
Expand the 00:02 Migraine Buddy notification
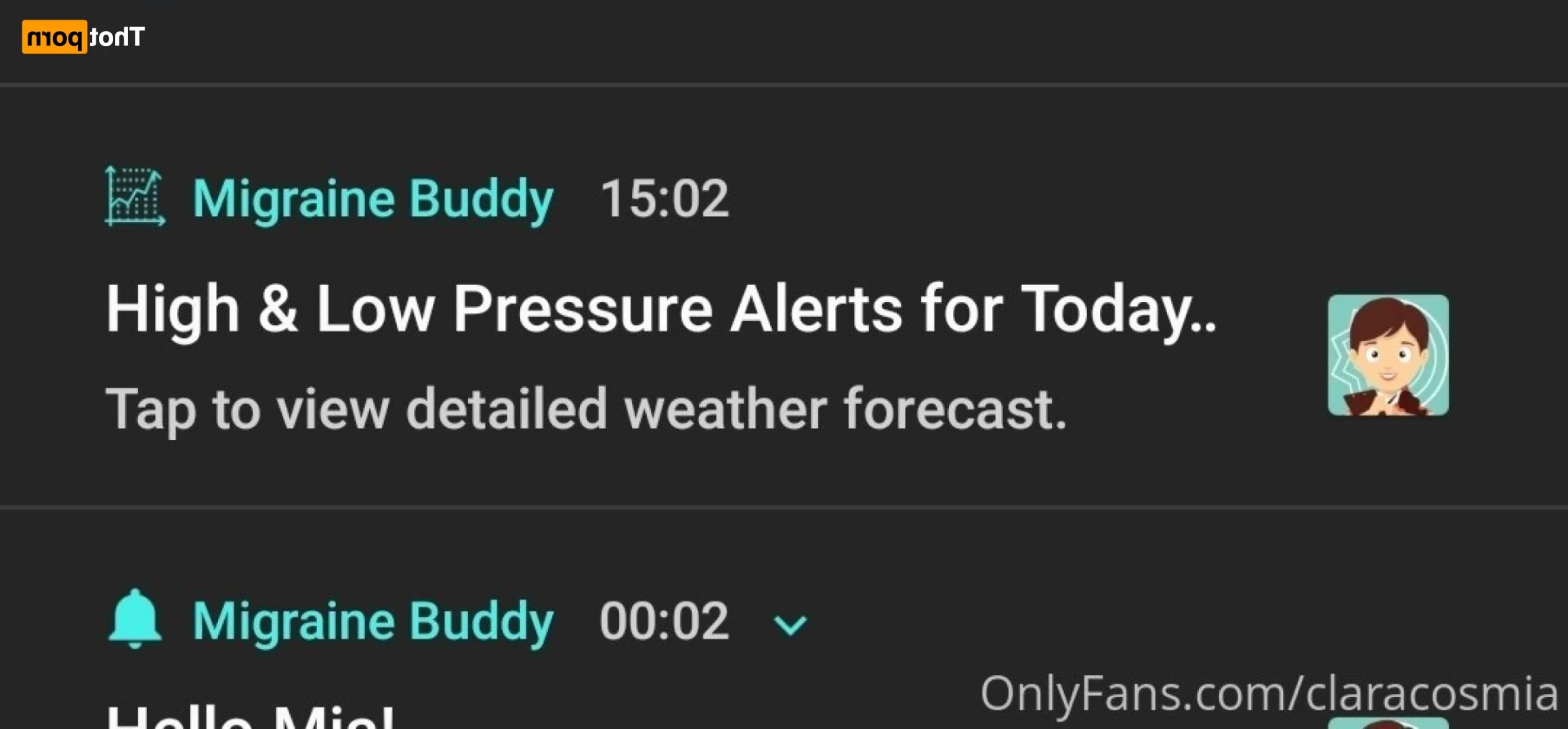coord(790,624)
